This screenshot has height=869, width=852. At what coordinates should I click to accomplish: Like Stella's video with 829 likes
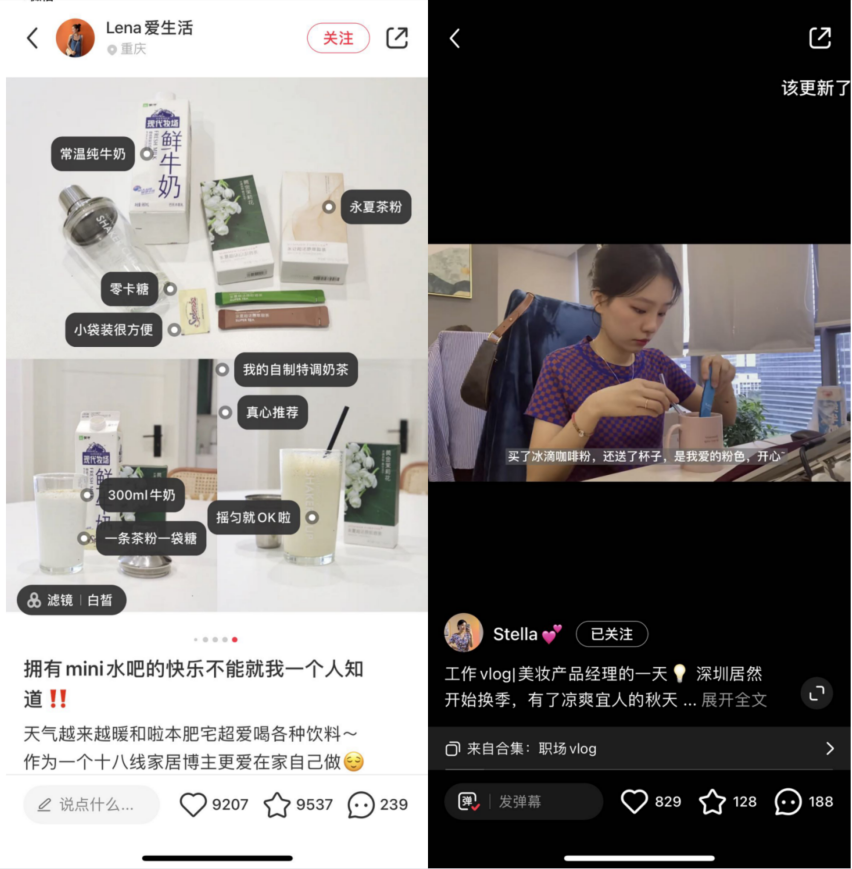pyautogui.click(x=635, y=801)
